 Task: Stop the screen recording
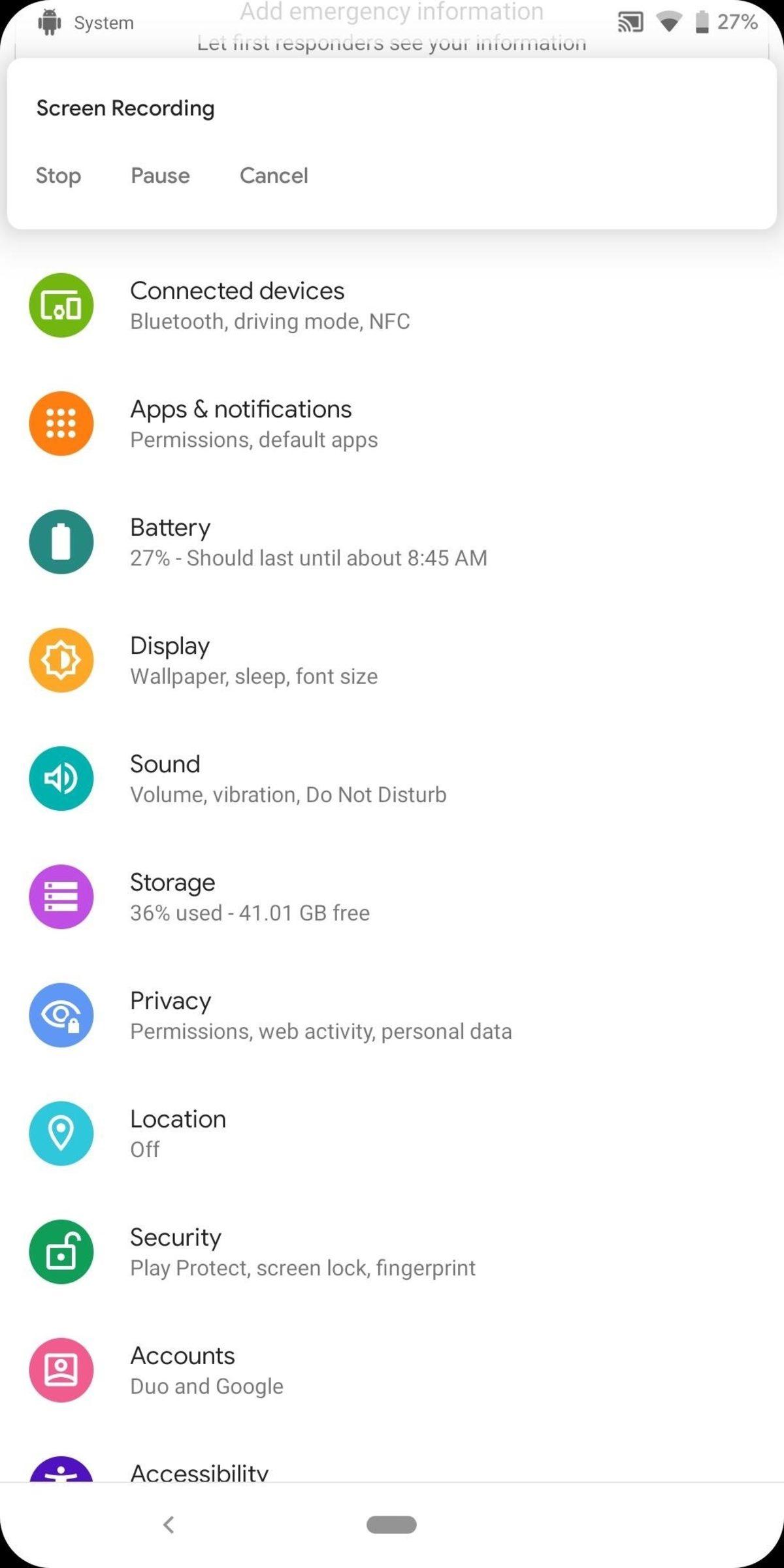(x=58, y=175)
